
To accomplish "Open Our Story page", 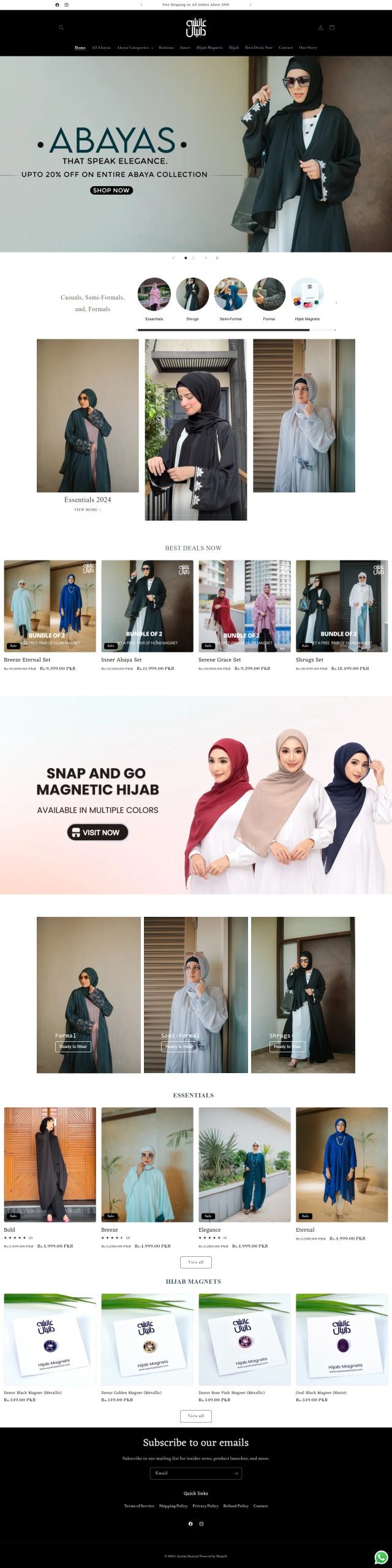I will [308, 48].
